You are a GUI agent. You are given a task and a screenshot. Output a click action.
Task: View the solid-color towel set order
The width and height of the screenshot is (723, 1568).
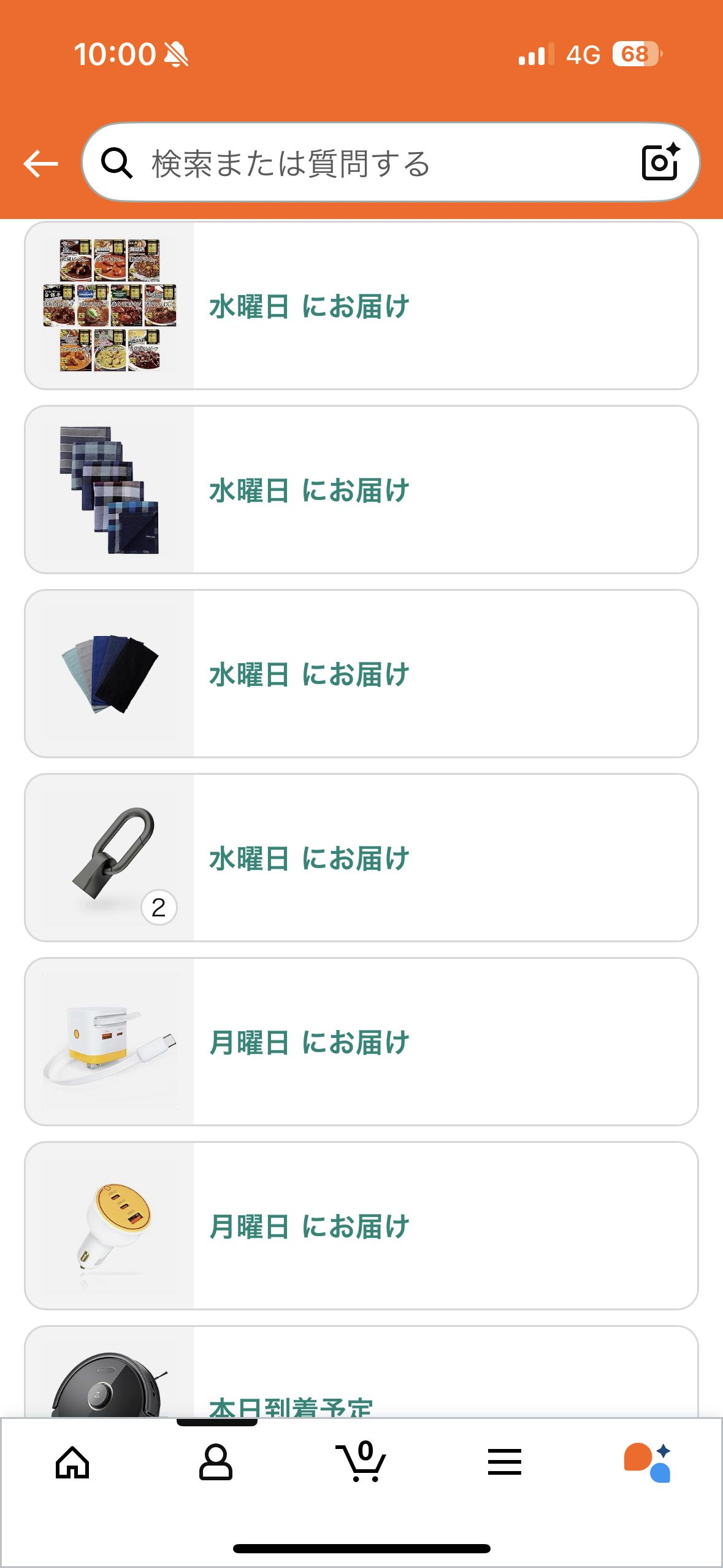tap(361, 674)
